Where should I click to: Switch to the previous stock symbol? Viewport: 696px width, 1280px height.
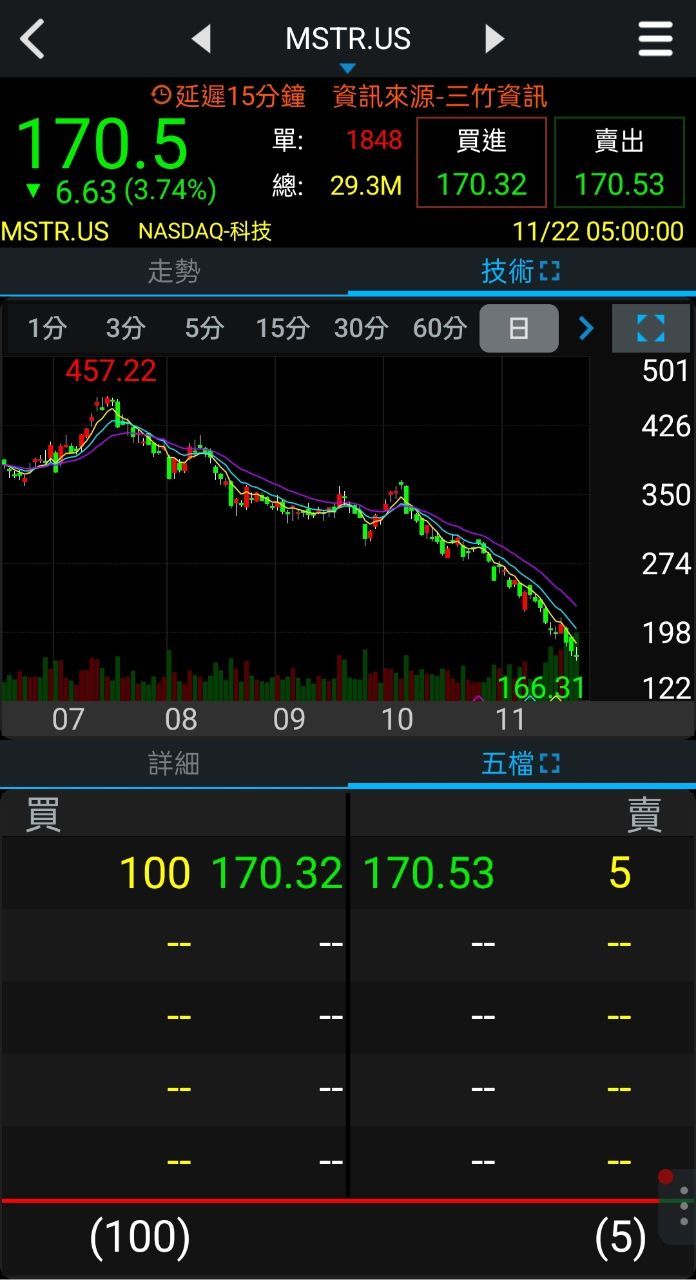coord(202,40)
